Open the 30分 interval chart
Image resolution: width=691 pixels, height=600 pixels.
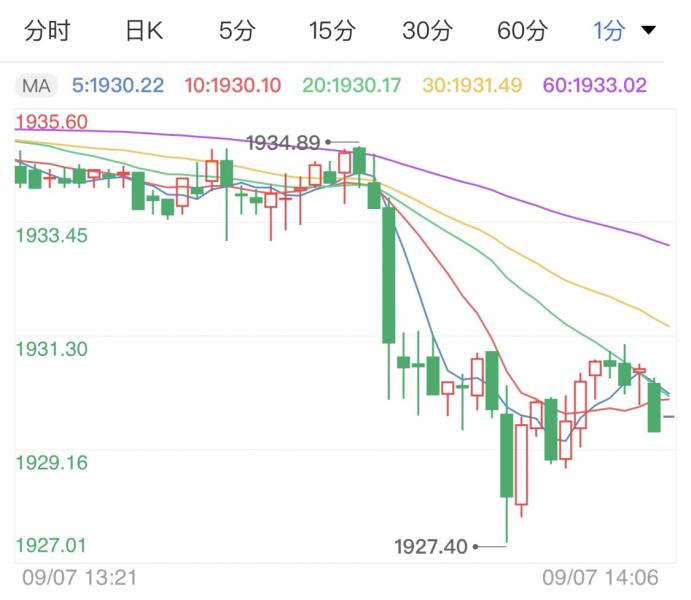pyautogui.click(x=427, y=31)
